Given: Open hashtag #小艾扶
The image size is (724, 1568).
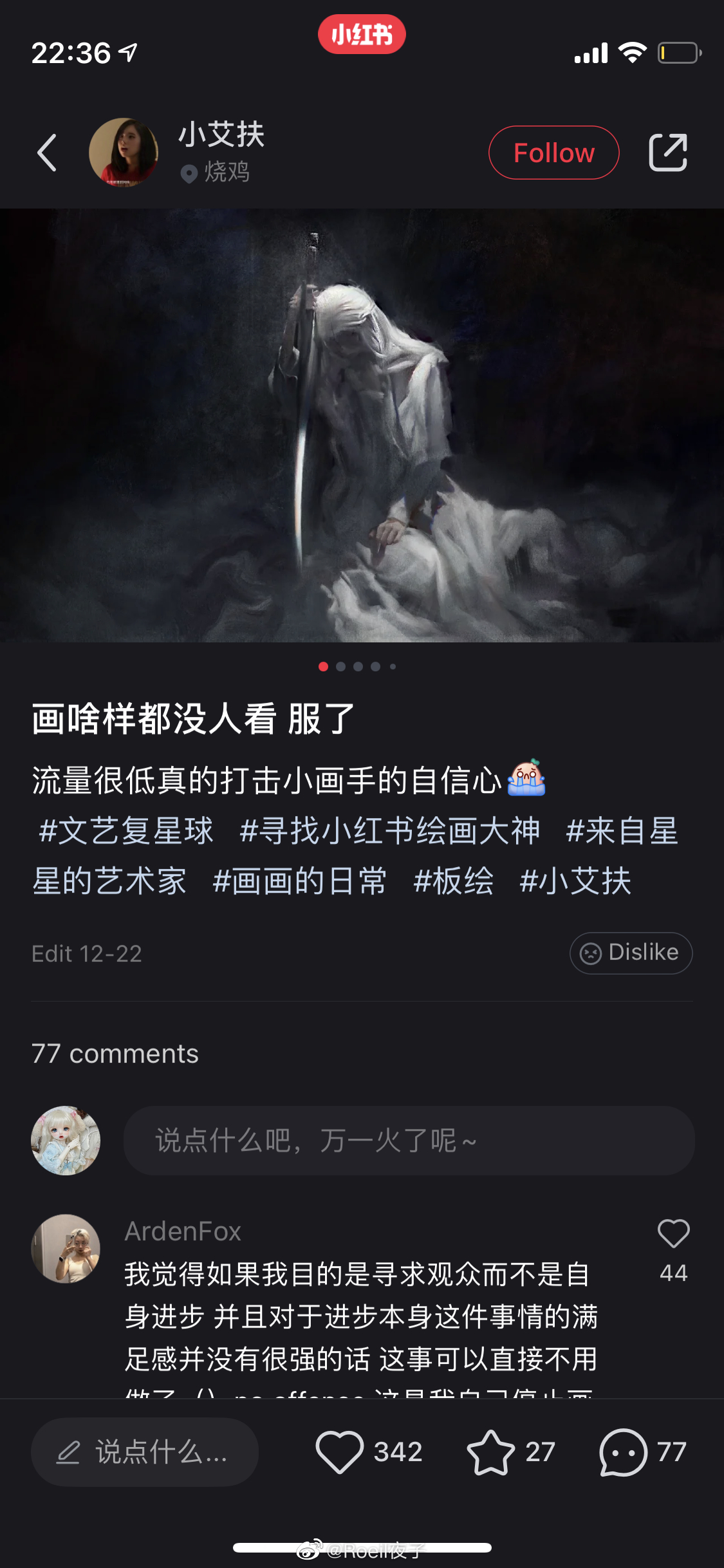Looking at the screenshot, I should point(575,881).
